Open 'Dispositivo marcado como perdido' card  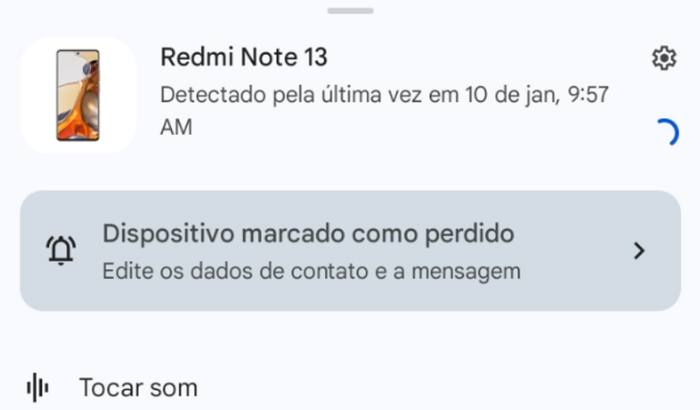point(350,251)
